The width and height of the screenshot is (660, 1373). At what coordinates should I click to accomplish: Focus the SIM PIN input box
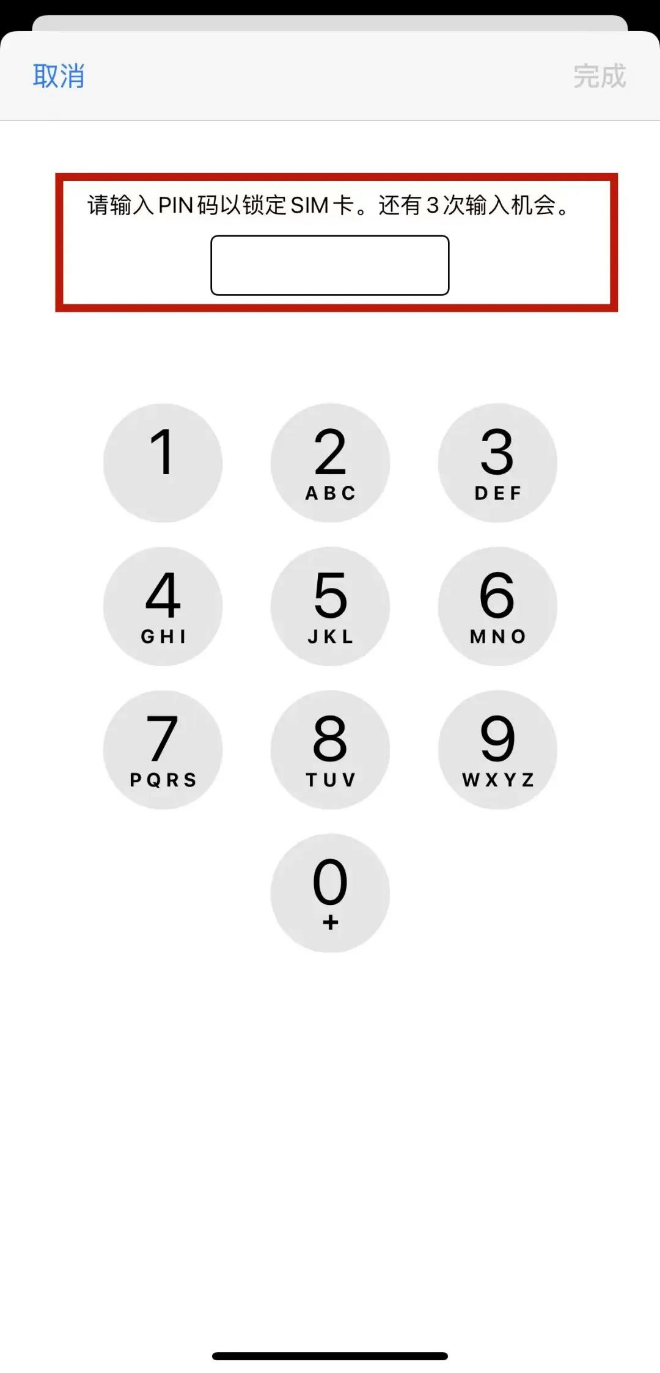pyautogui.click(x=330, y=266)
